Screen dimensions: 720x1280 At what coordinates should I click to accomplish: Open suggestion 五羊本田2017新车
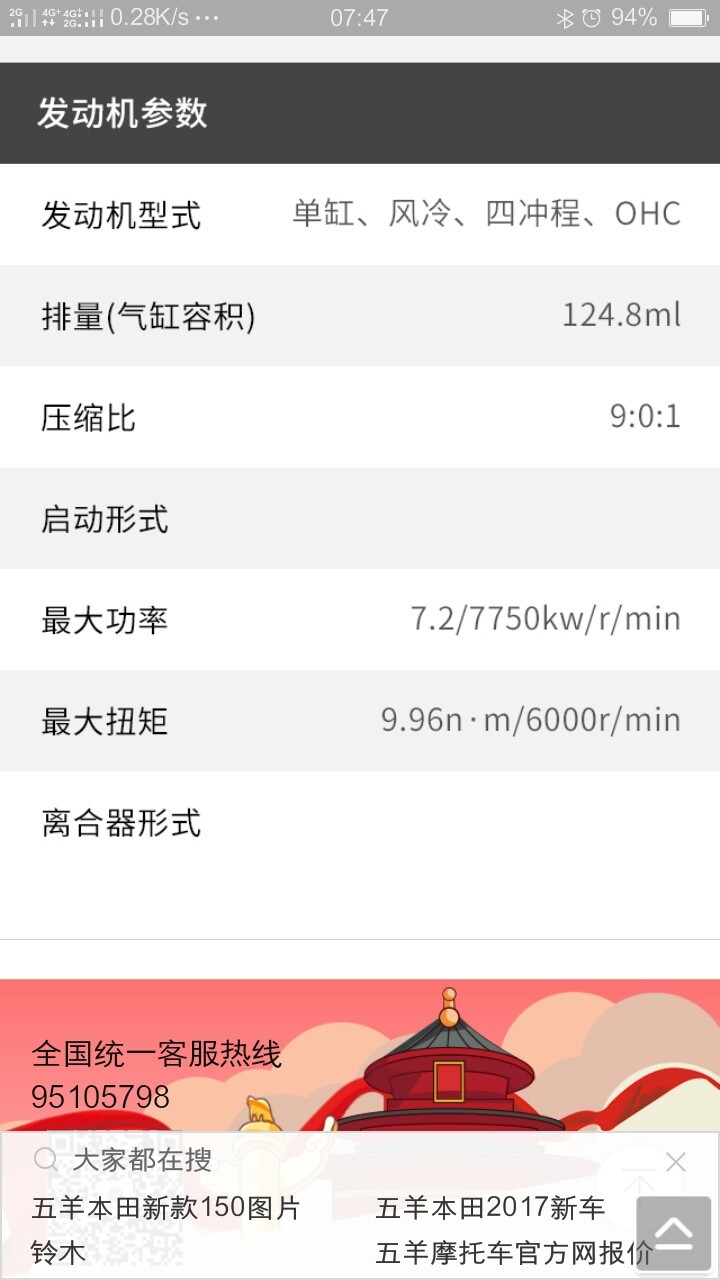pyautogui.click(x=490, y=1208)
